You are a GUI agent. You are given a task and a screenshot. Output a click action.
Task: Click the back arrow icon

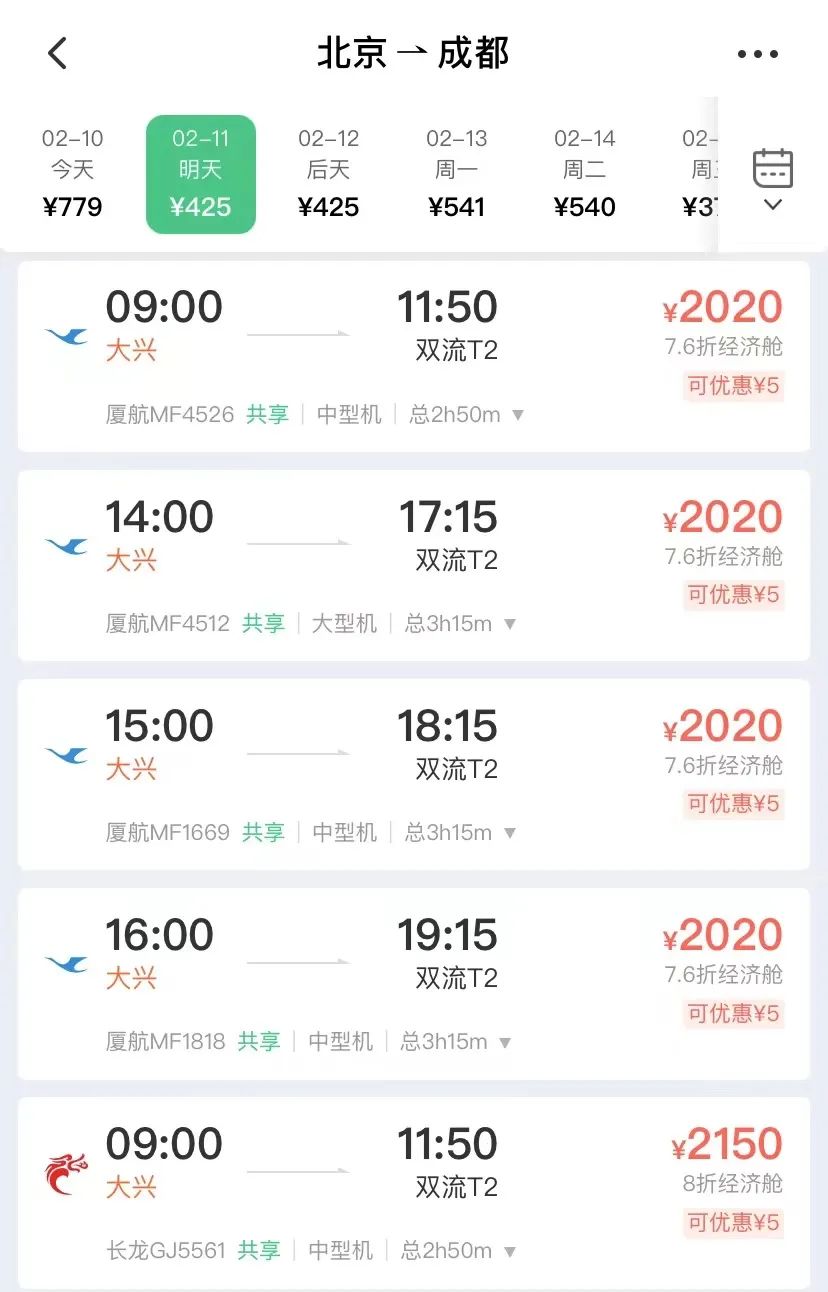coord(57,54)
